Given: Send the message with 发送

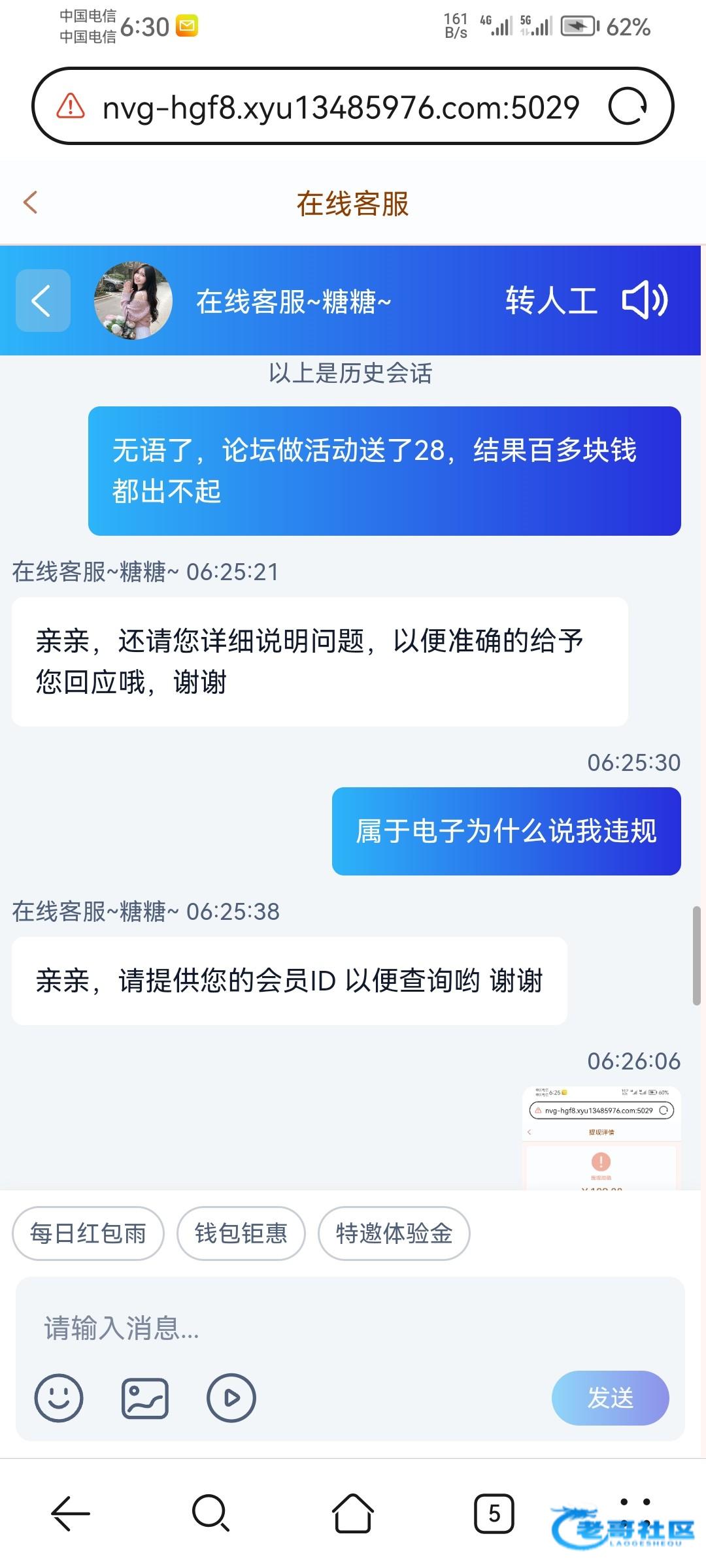Looking at the screenshot, I should pos(610,1398).
